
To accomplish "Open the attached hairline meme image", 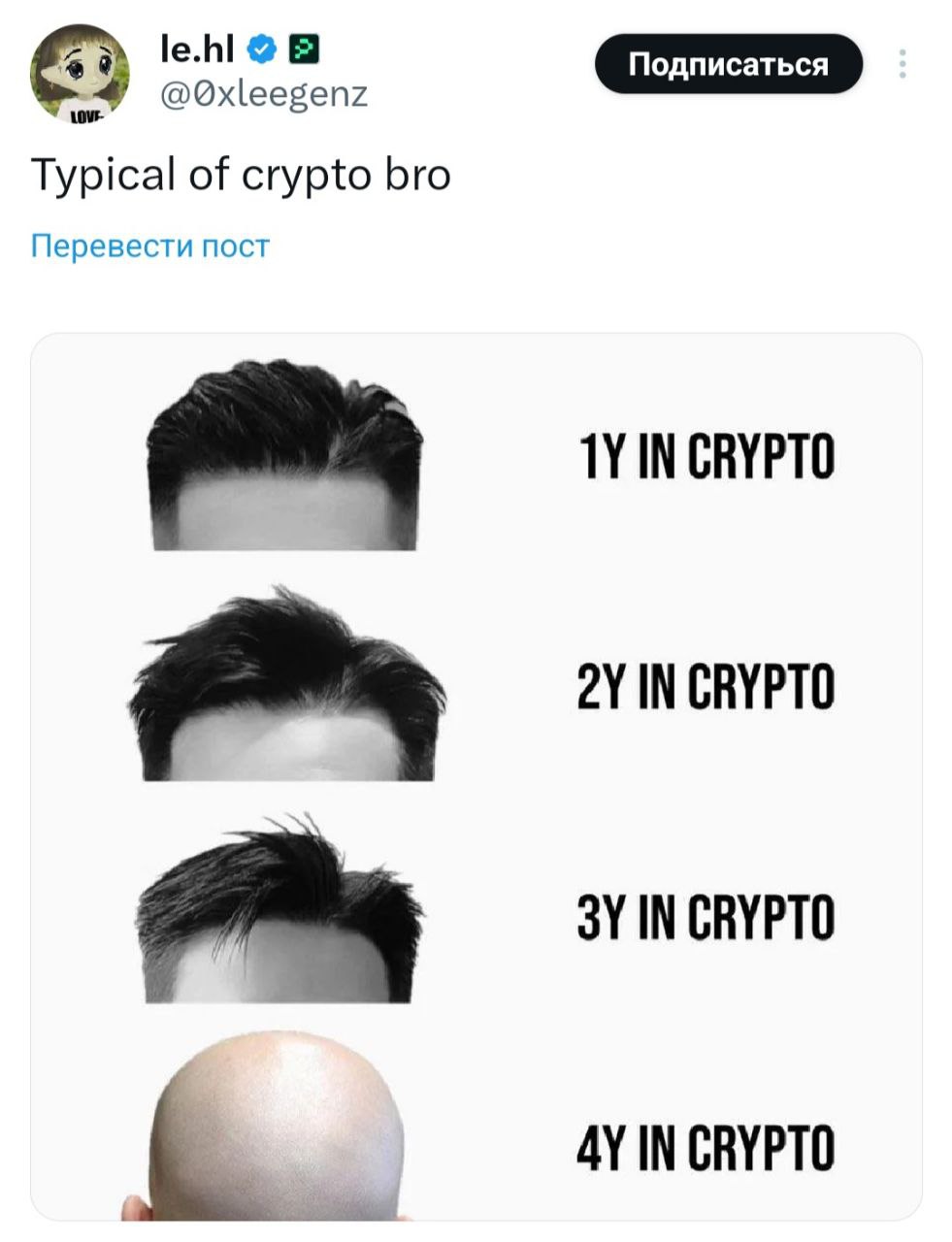I will [476, 767].
